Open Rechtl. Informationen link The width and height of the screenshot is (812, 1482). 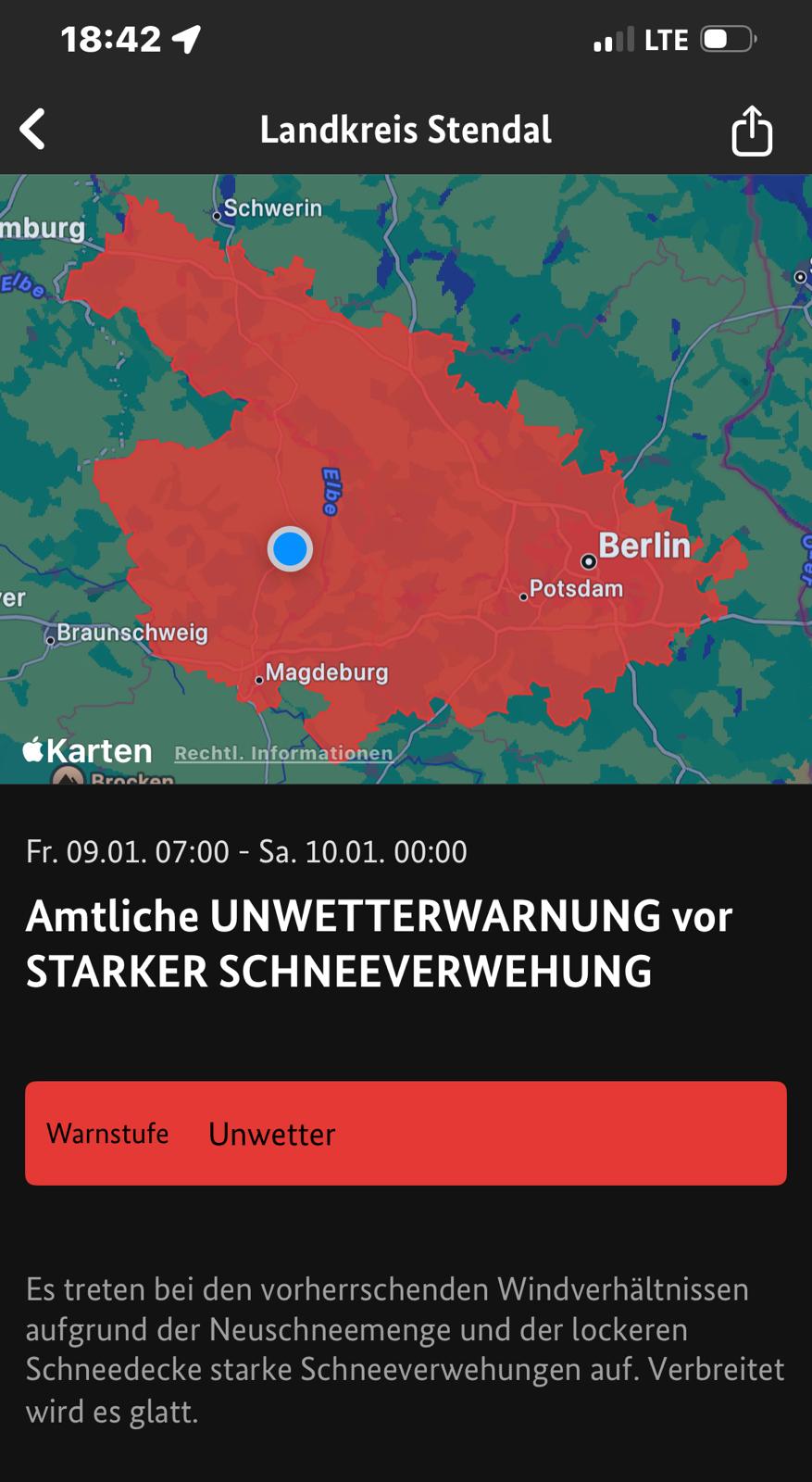coord(282,753)
